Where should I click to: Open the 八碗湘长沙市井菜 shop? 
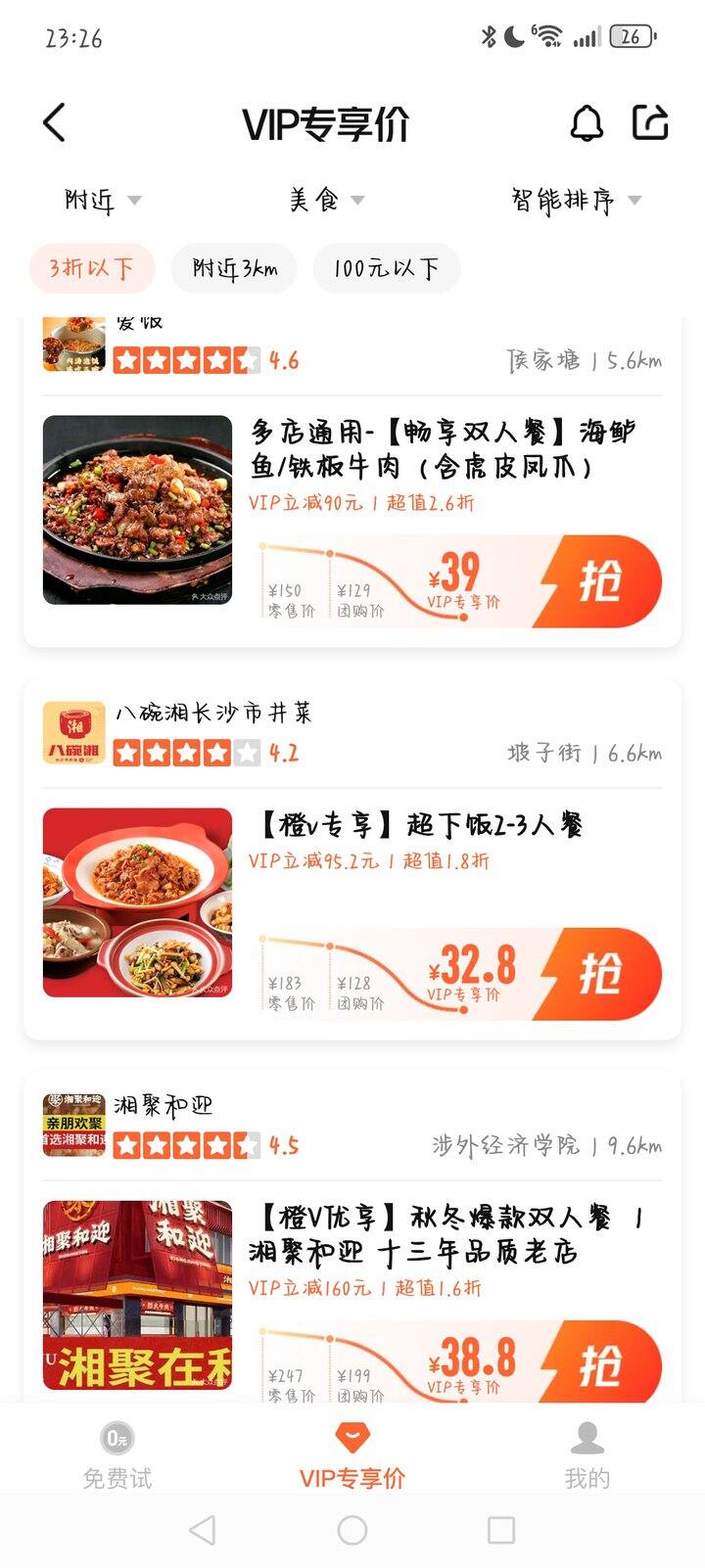tap(212, 714)
